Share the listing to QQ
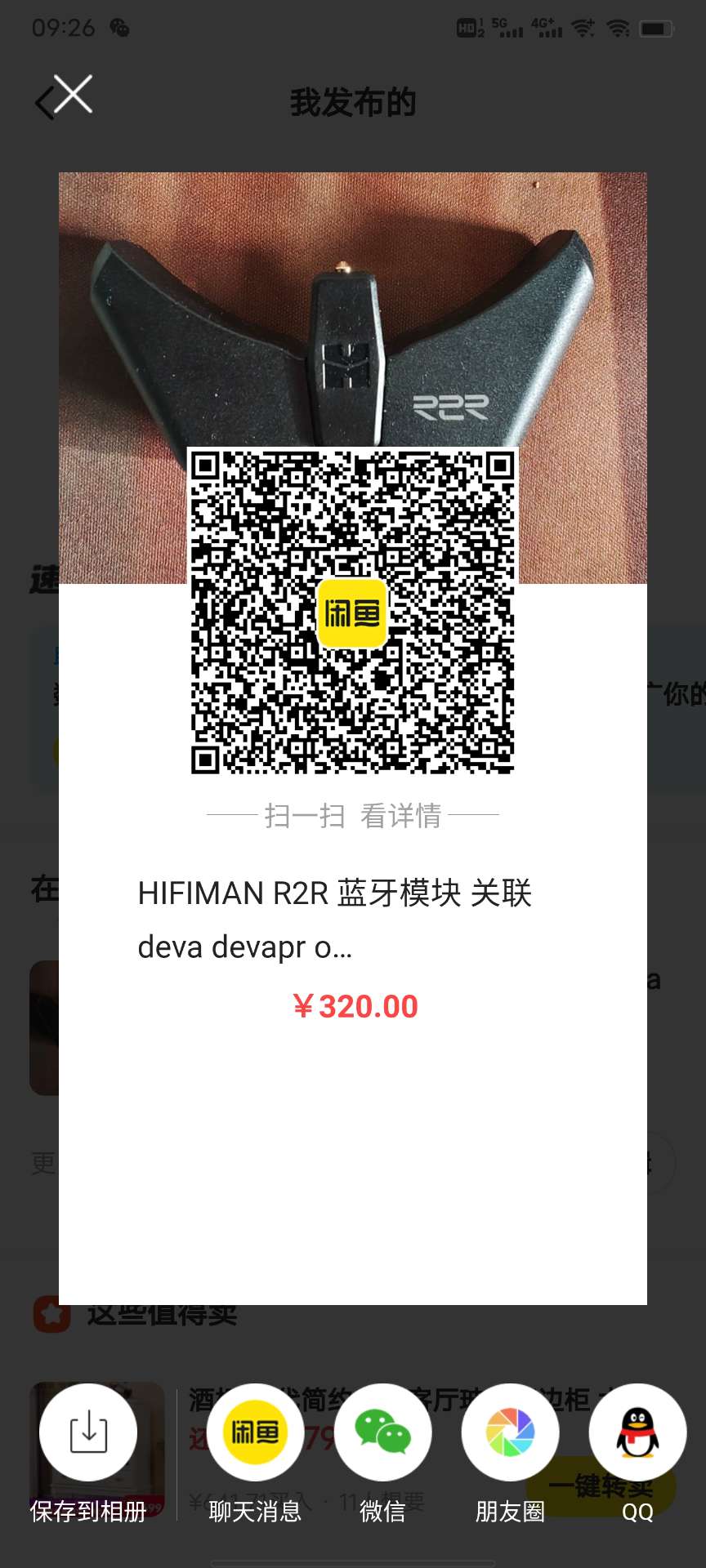706x1568 pixels. coord(637,1432)
